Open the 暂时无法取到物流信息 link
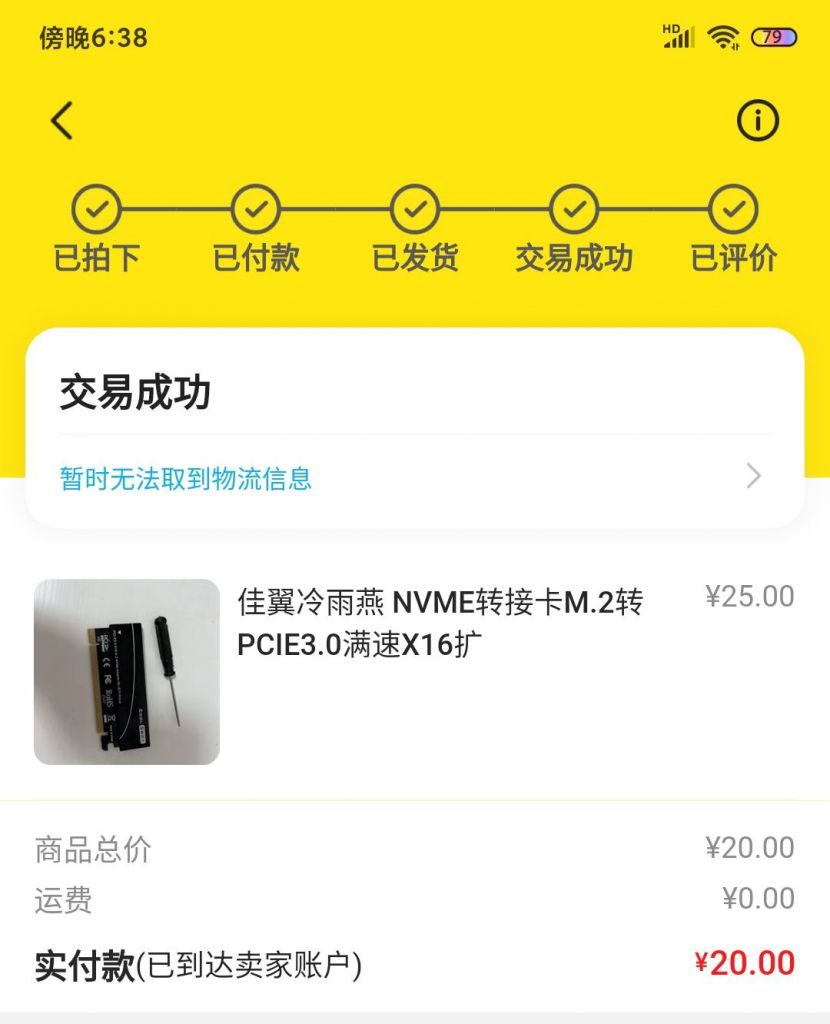The width and height of the screenshot is (830, 1024). click(x=185, y=477)
